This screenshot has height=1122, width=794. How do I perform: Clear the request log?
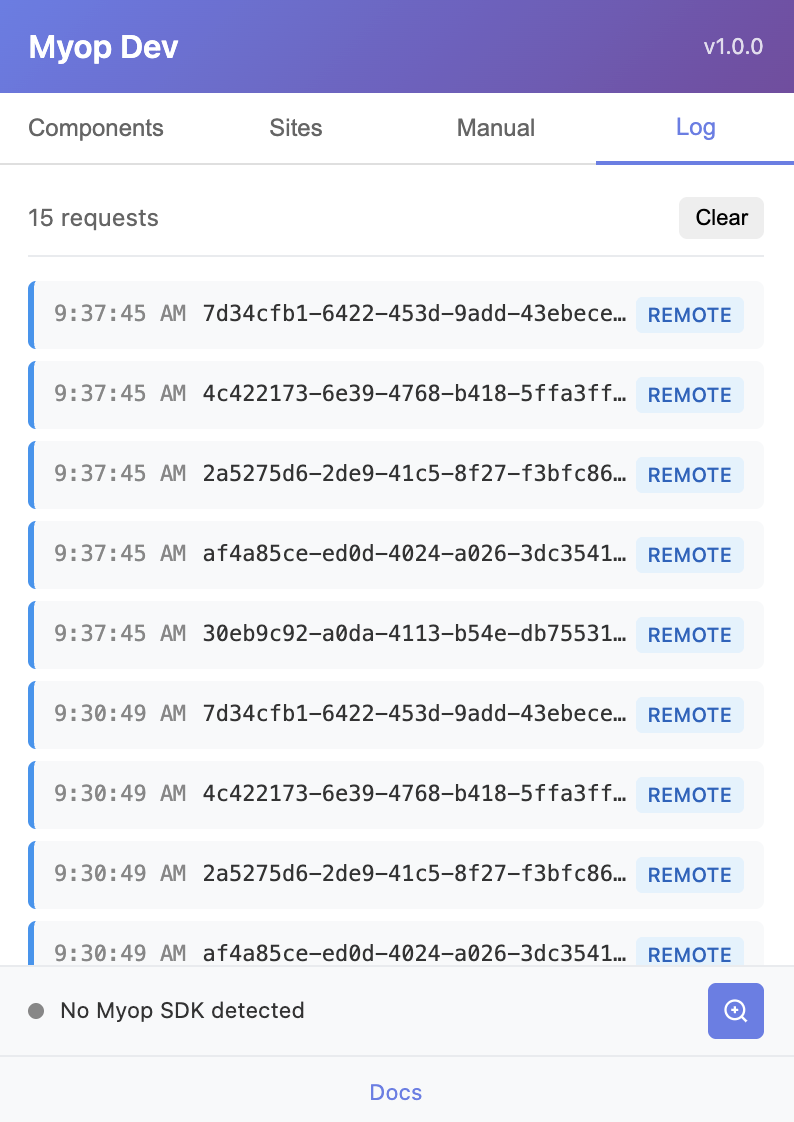tap(721, 217)
